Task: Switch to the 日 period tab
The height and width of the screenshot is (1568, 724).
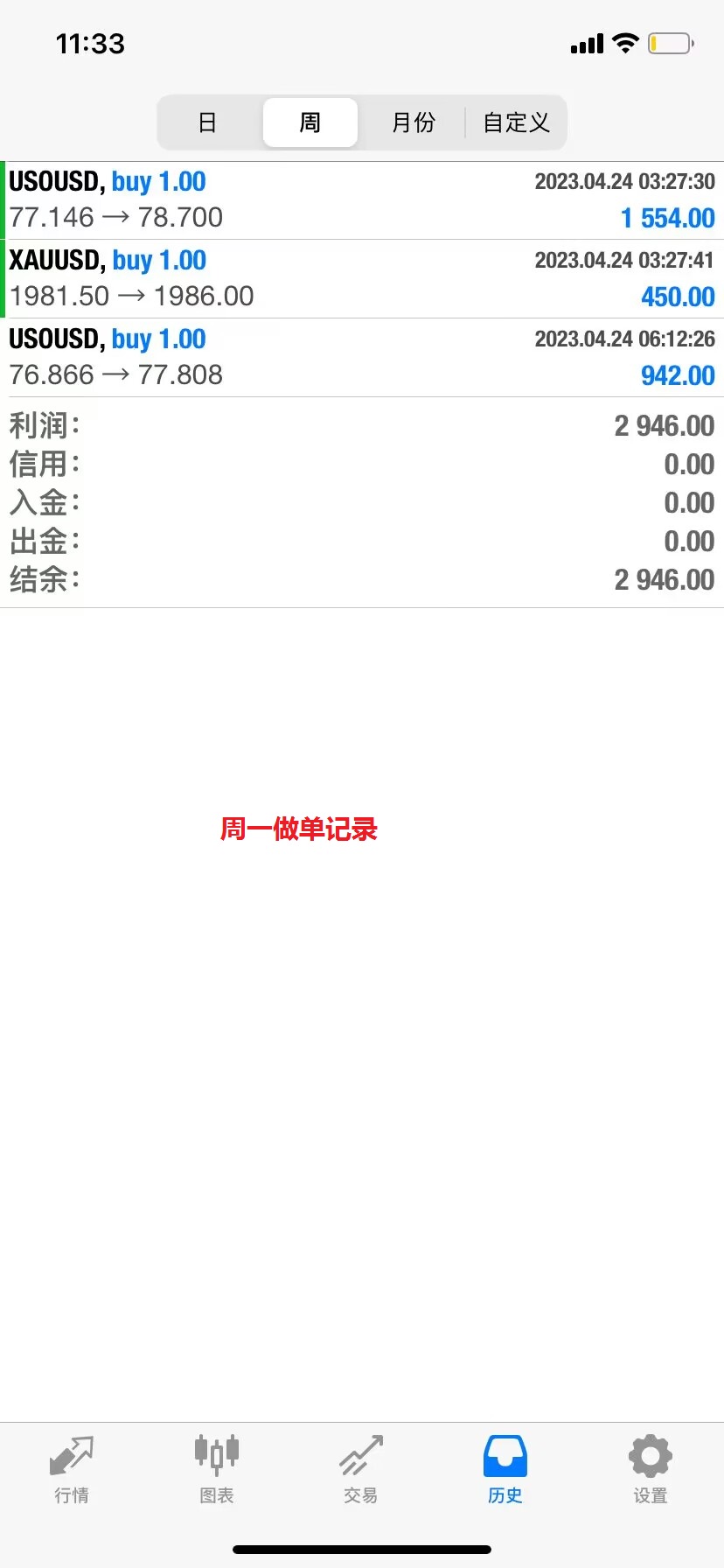Action: tap(207, 122)
